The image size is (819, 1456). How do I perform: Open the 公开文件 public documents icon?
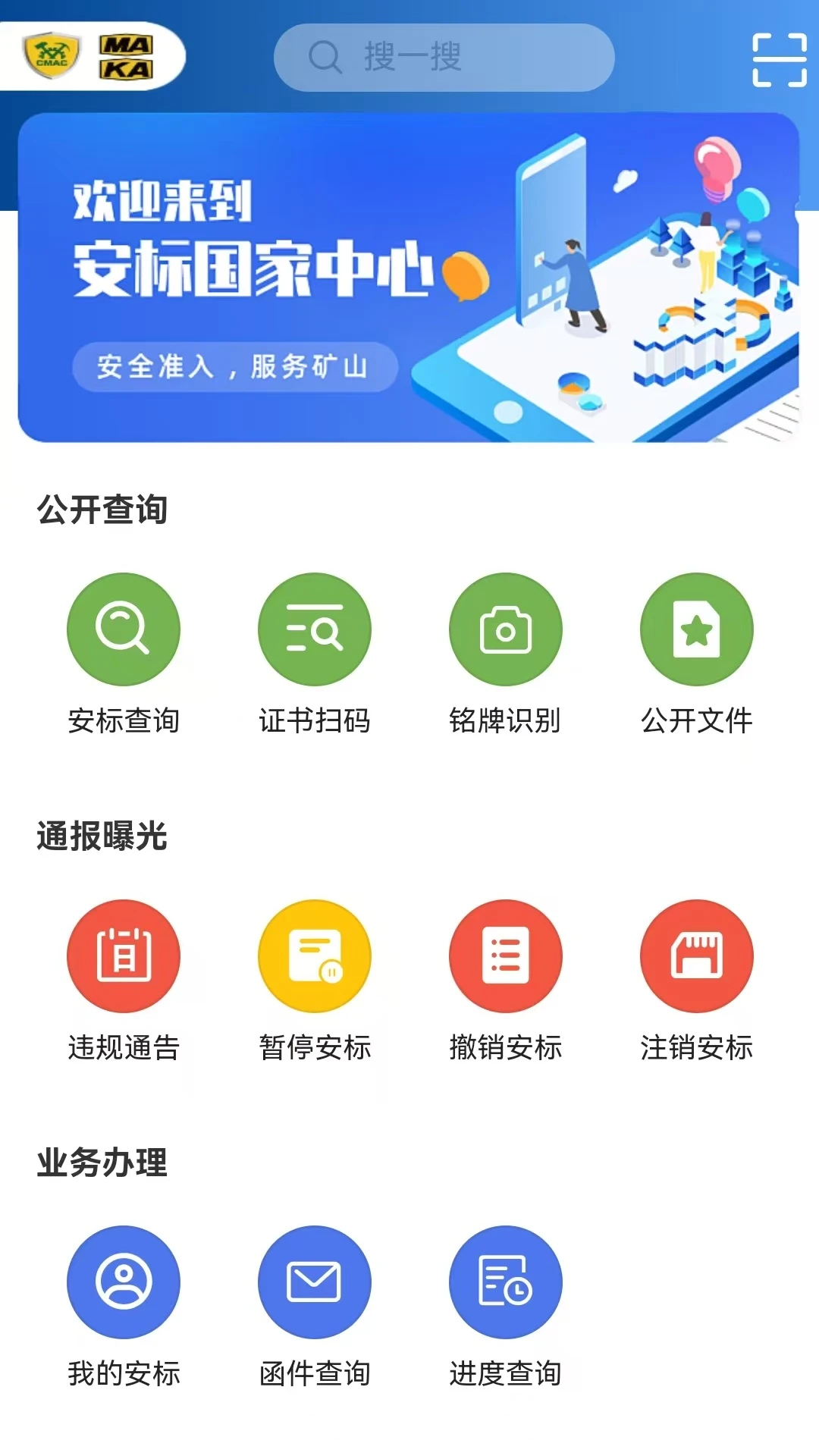pos(696,629)
